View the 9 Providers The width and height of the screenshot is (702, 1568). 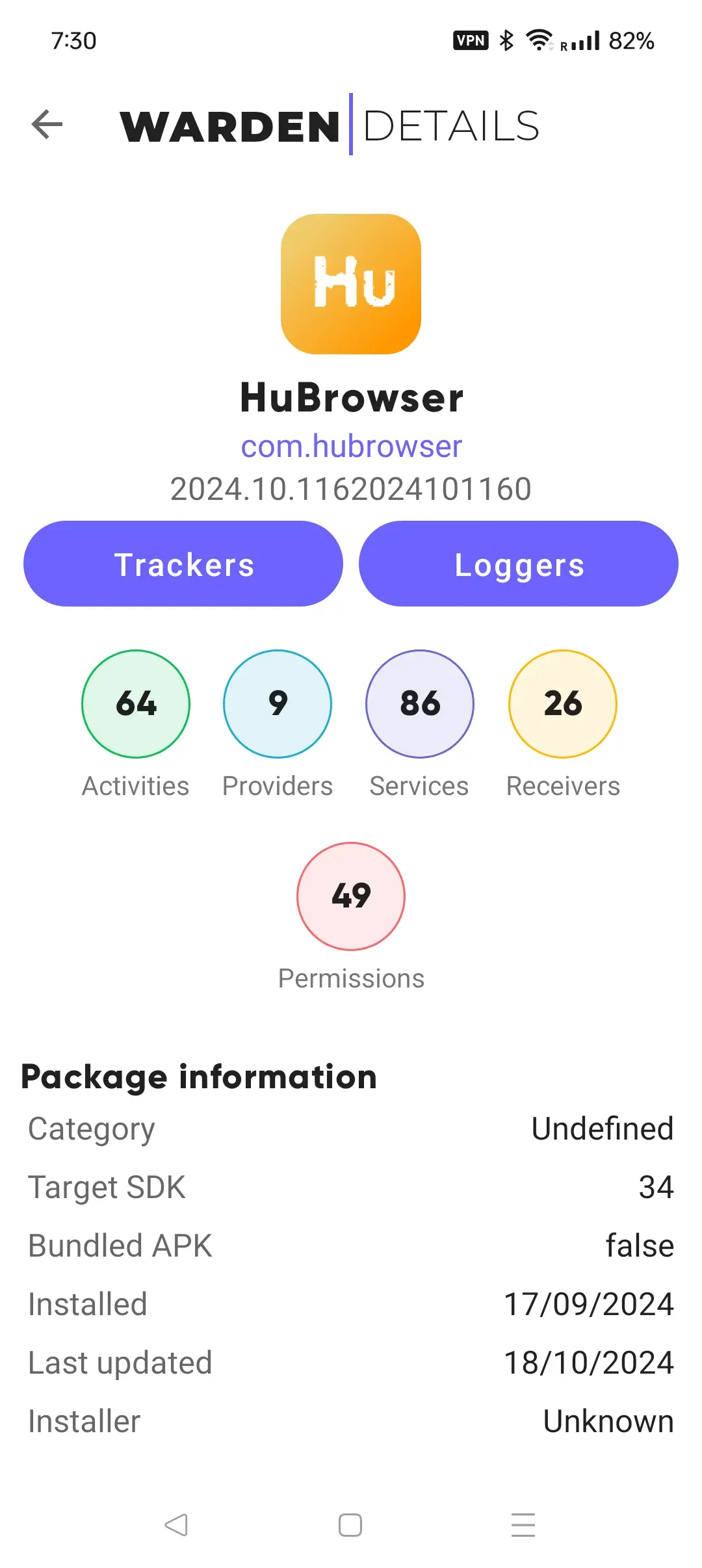[x=278, y=704]
